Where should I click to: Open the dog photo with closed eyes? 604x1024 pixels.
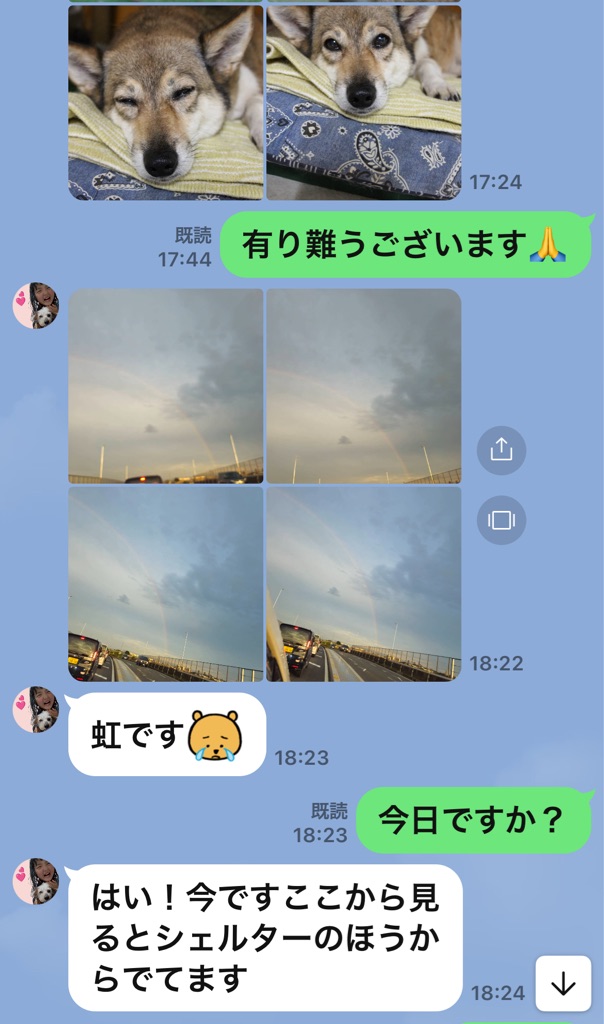point(165,100)
